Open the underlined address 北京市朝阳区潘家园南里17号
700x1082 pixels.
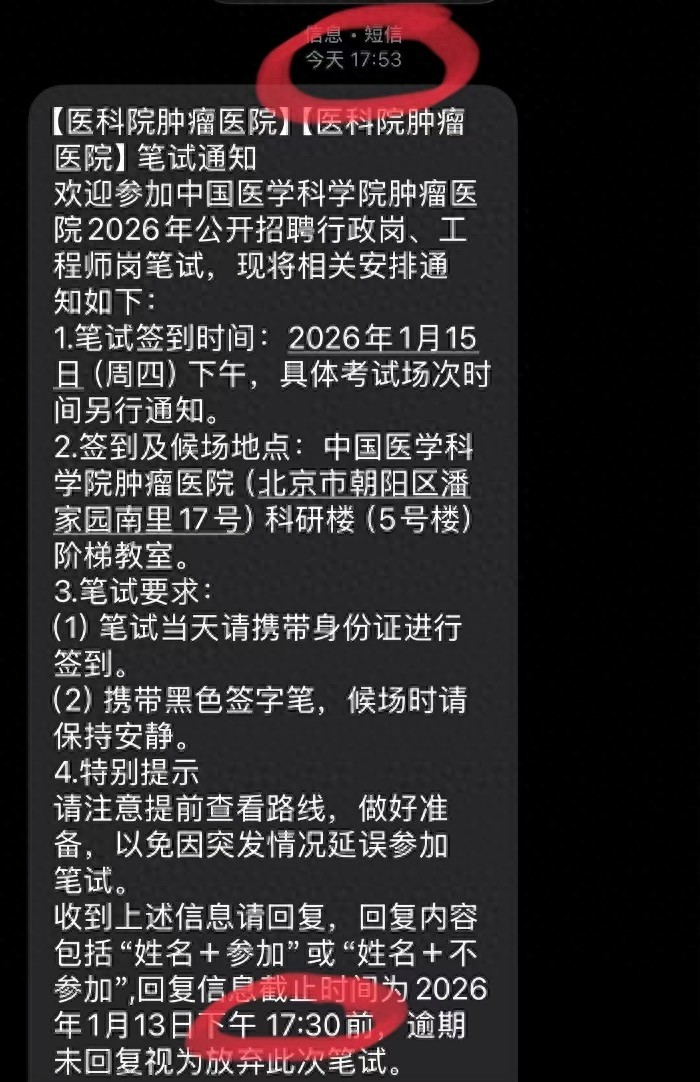pos(364,485)
